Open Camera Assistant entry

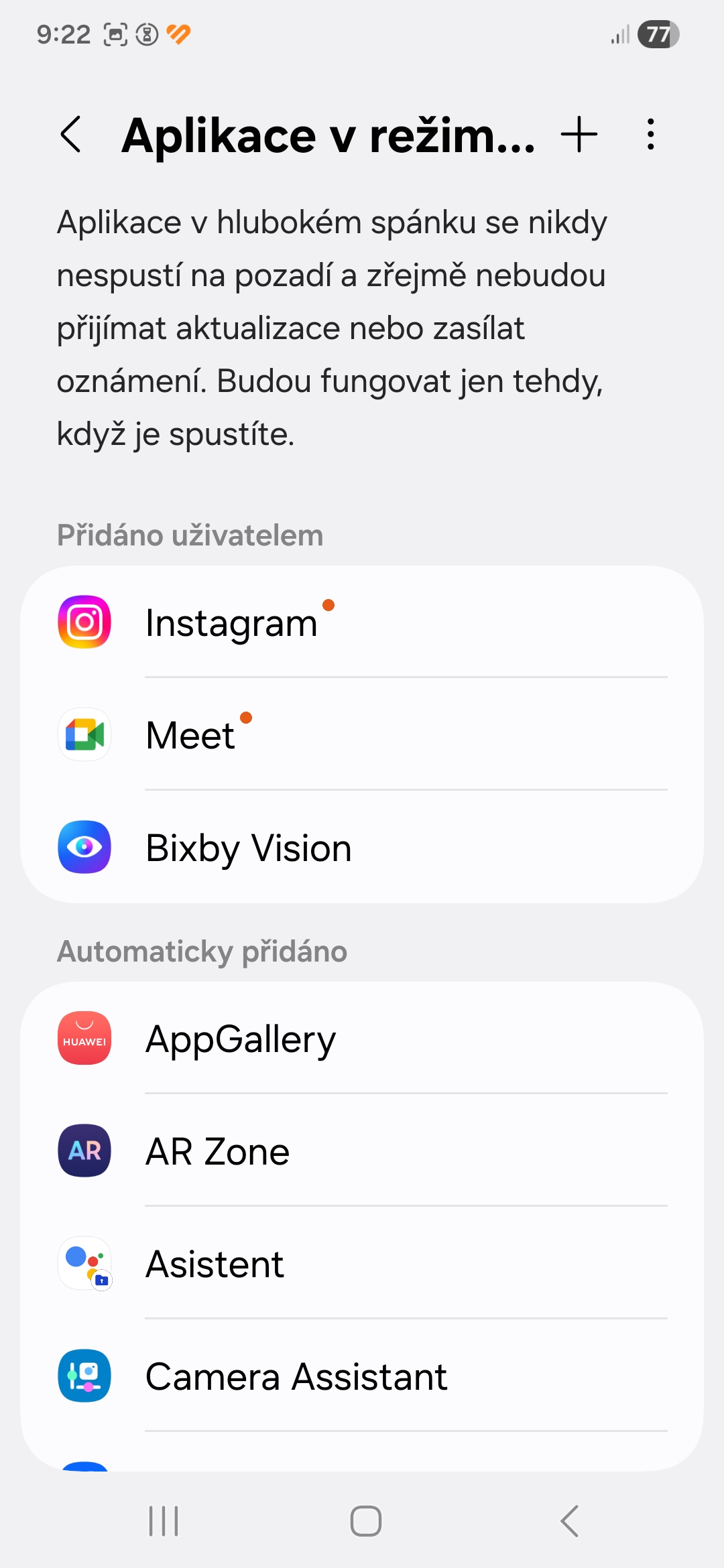click(x=362, y=1376)
